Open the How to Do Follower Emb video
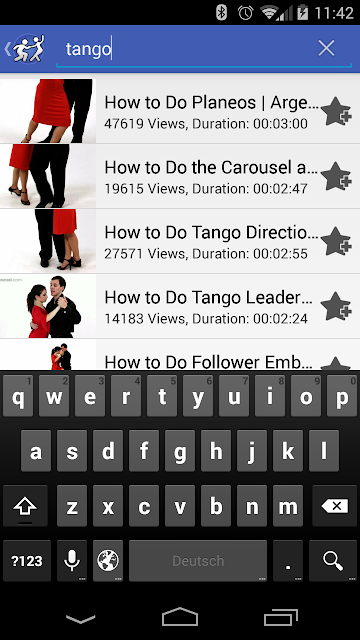The width and height of the screenshot is (360, 640). (x=180, y=355)
